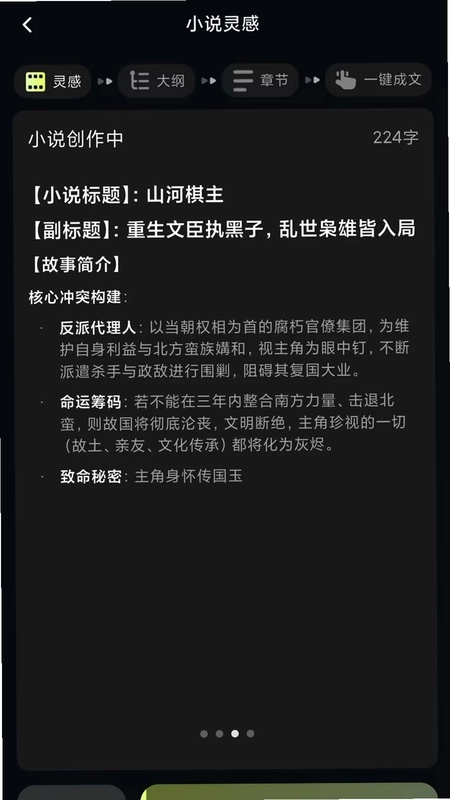Open the 章节 step
450x800 pixels.
coord(260,80)
